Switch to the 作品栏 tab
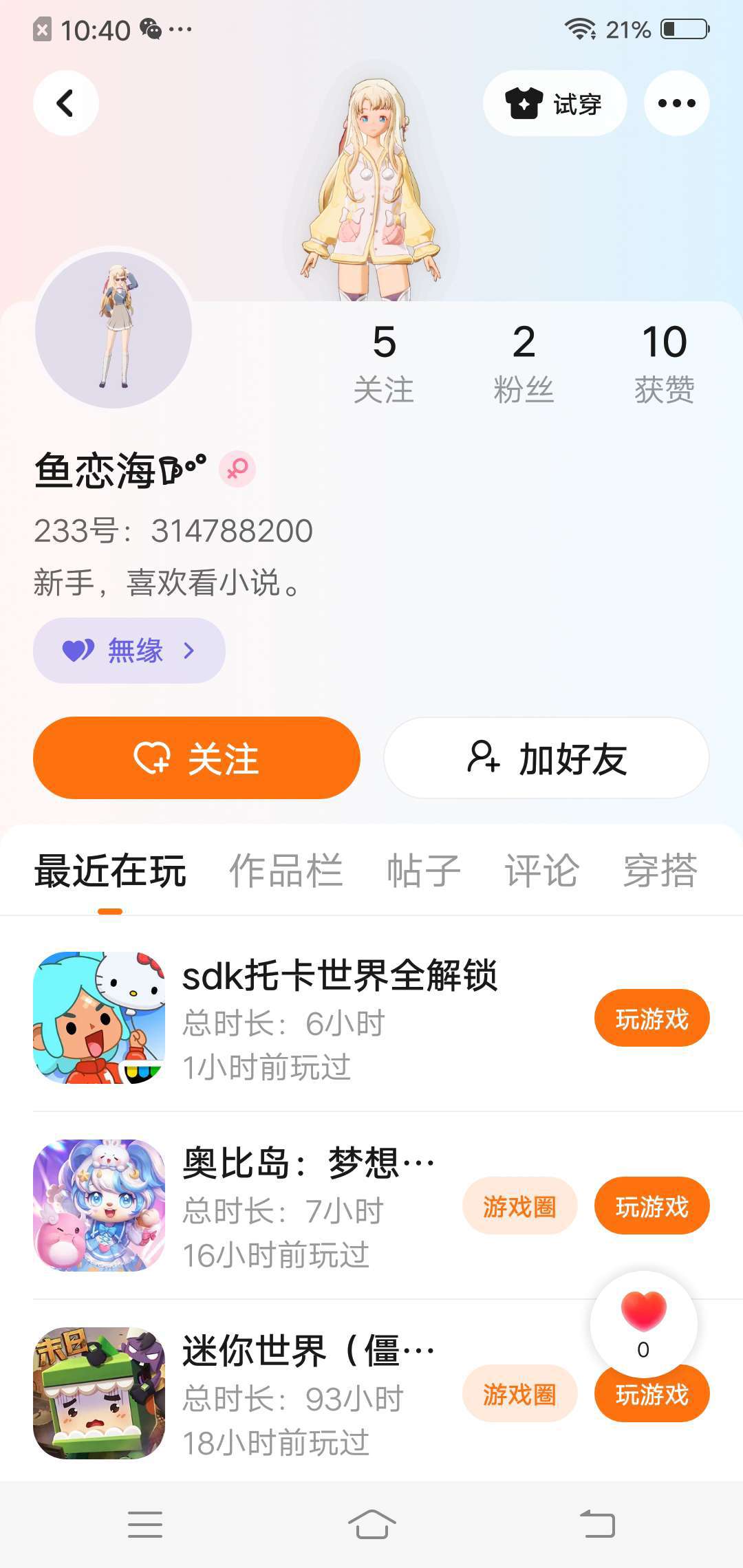Image resolution: width=743 pixels, height=1568 pixels. coord(286,871)
